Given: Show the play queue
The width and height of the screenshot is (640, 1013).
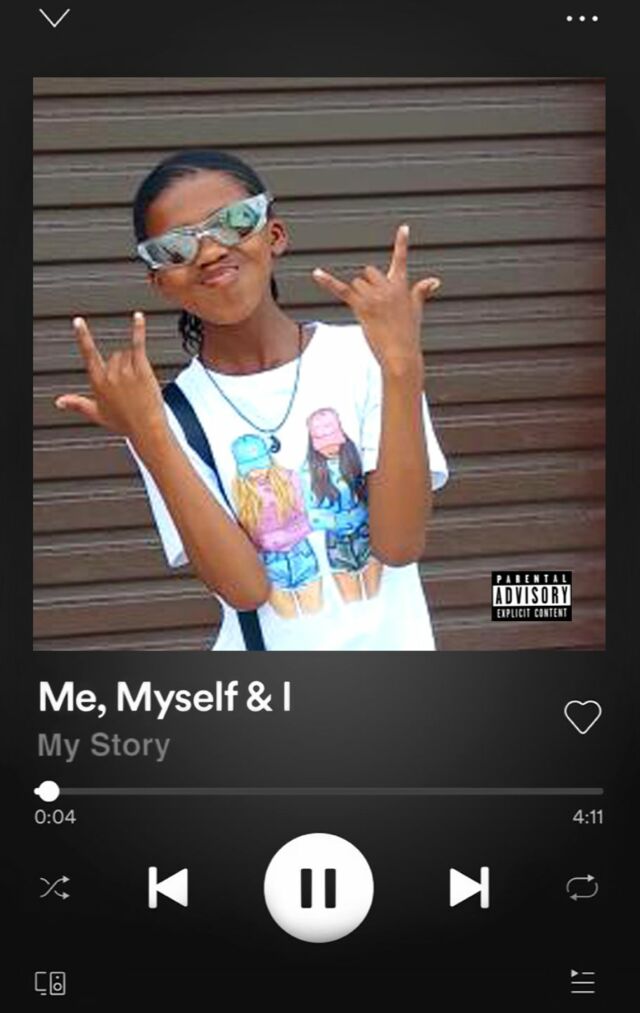Looking at the screenshot, I should (582, 982).
